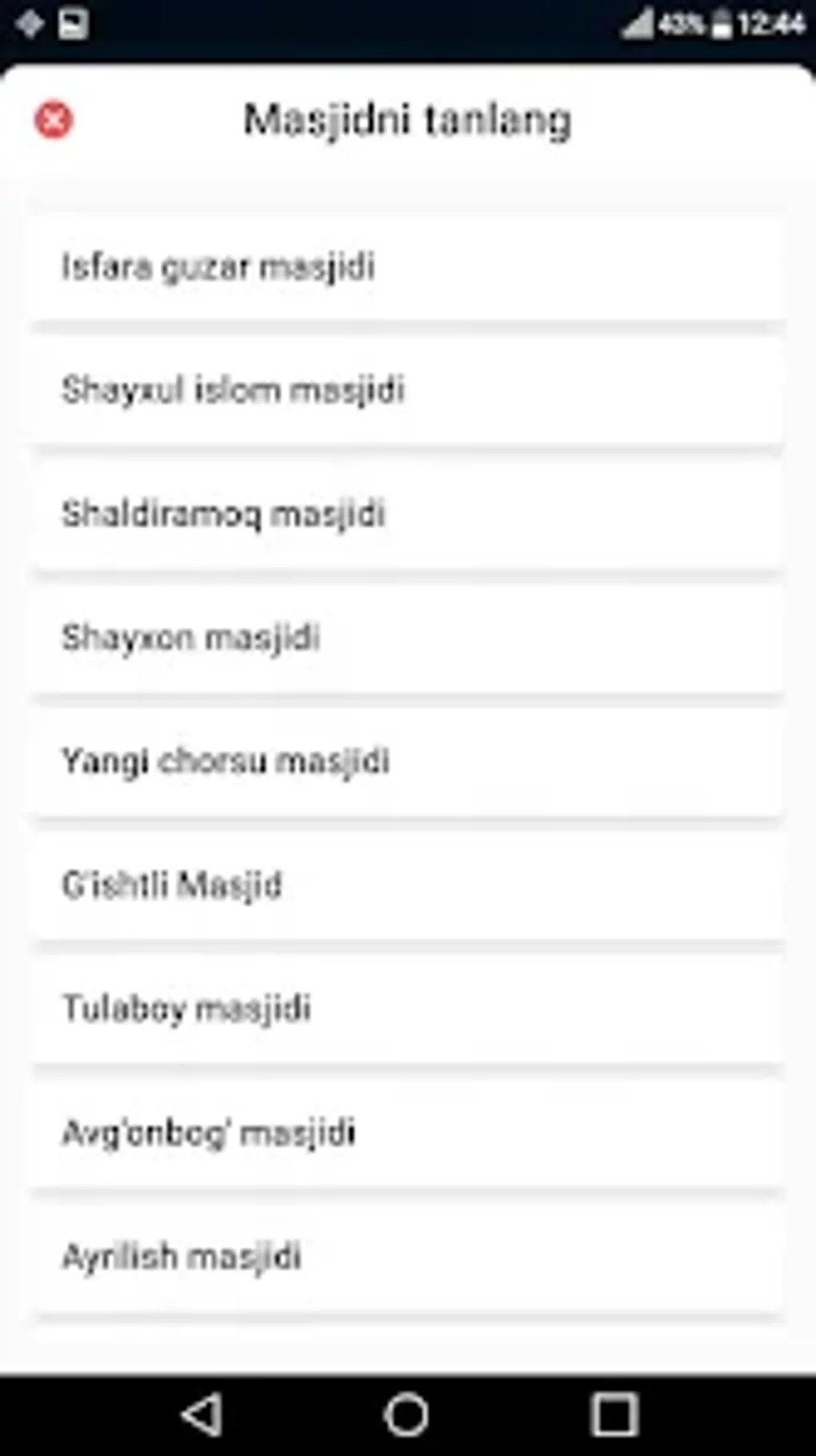Open Tulaboy masjidi entry
816x1456 pixels.
(407, 1009)
